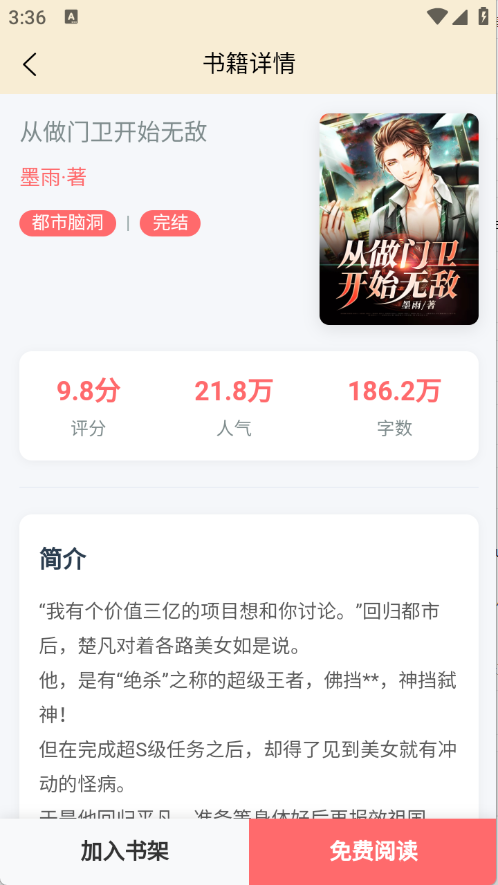Select the 完结 status chip
The width and height of the screenshot is (498, 885).
click(170, 223)
